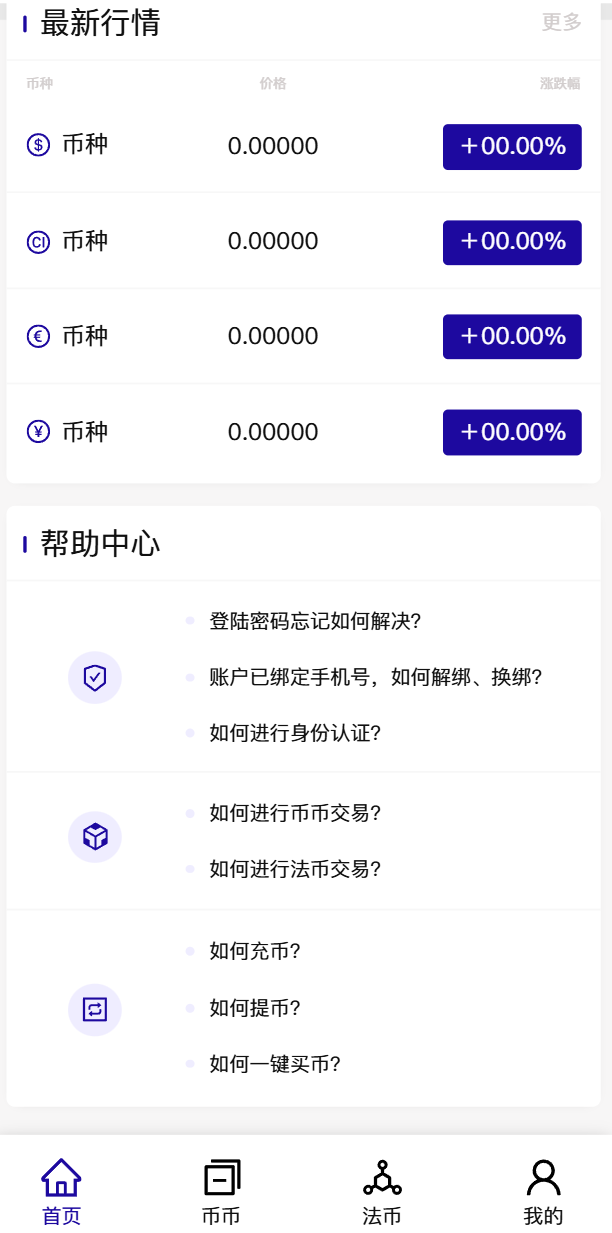Open help article 登陆密码忘记如何解决?
Viewport: 612px width, 1233px height.
click(x=315, y=621)
